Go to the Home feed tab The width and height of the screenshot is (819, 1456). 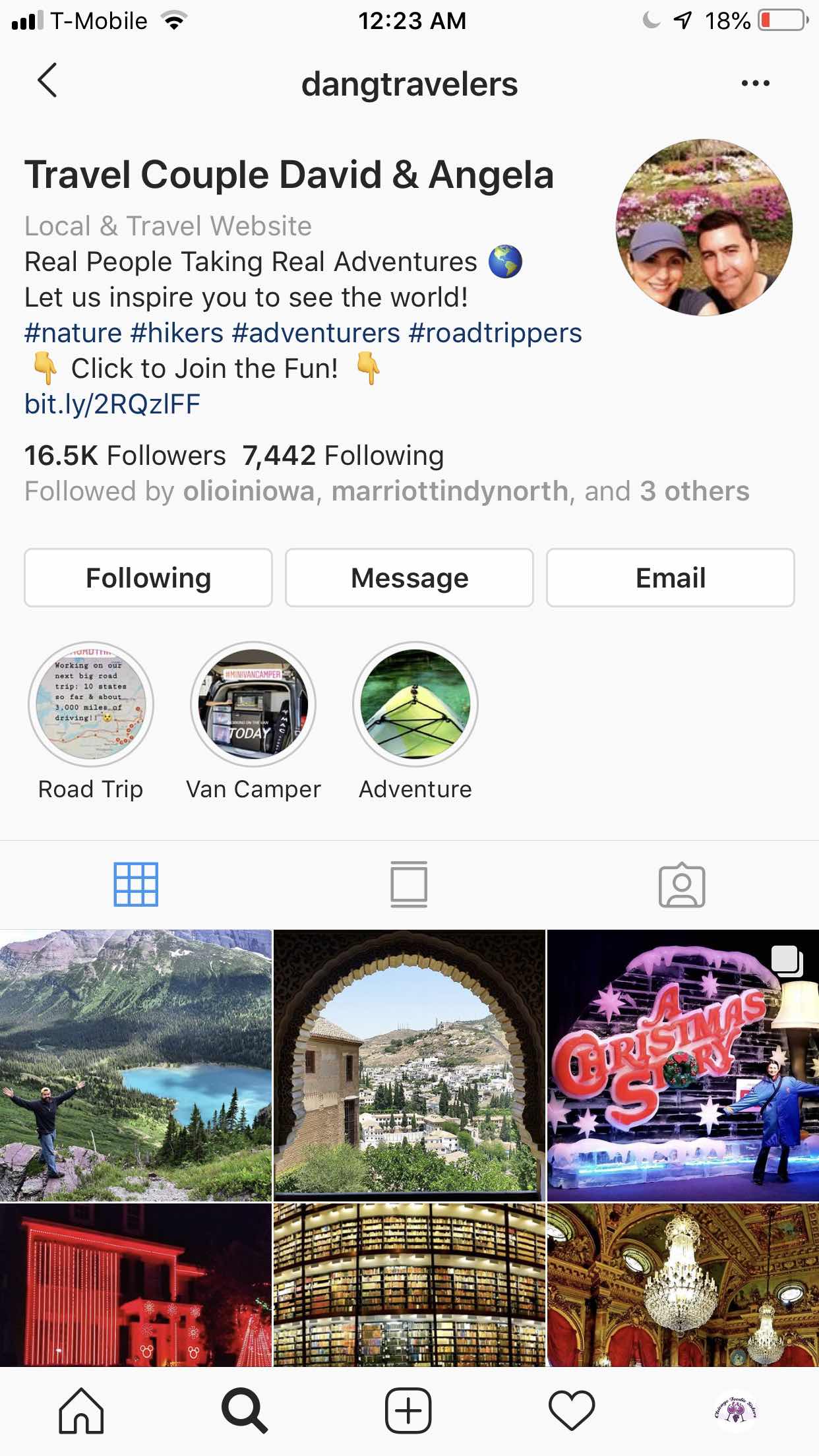click(82, 1410)
